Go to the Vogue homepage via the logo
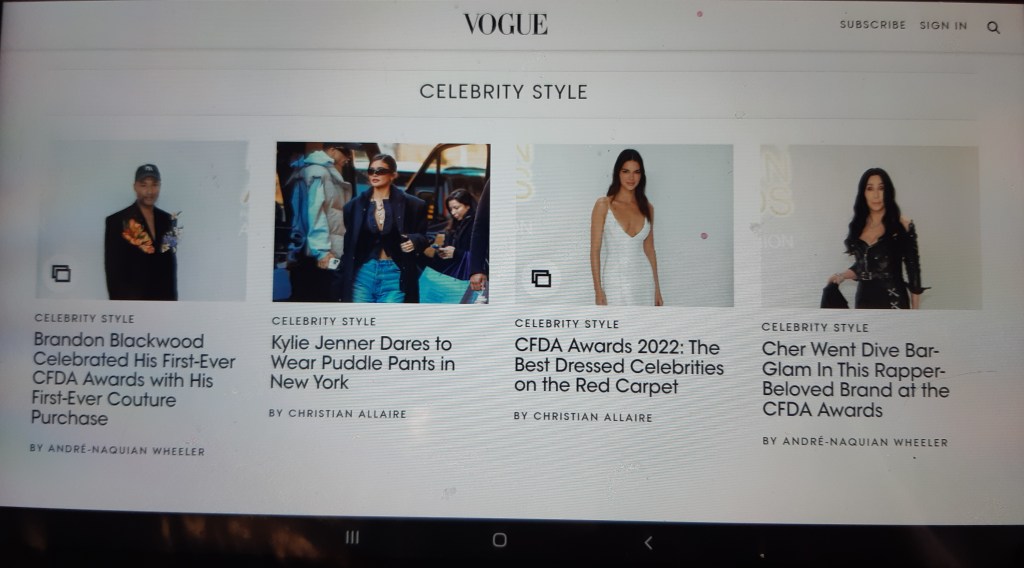 click(505, 24)
